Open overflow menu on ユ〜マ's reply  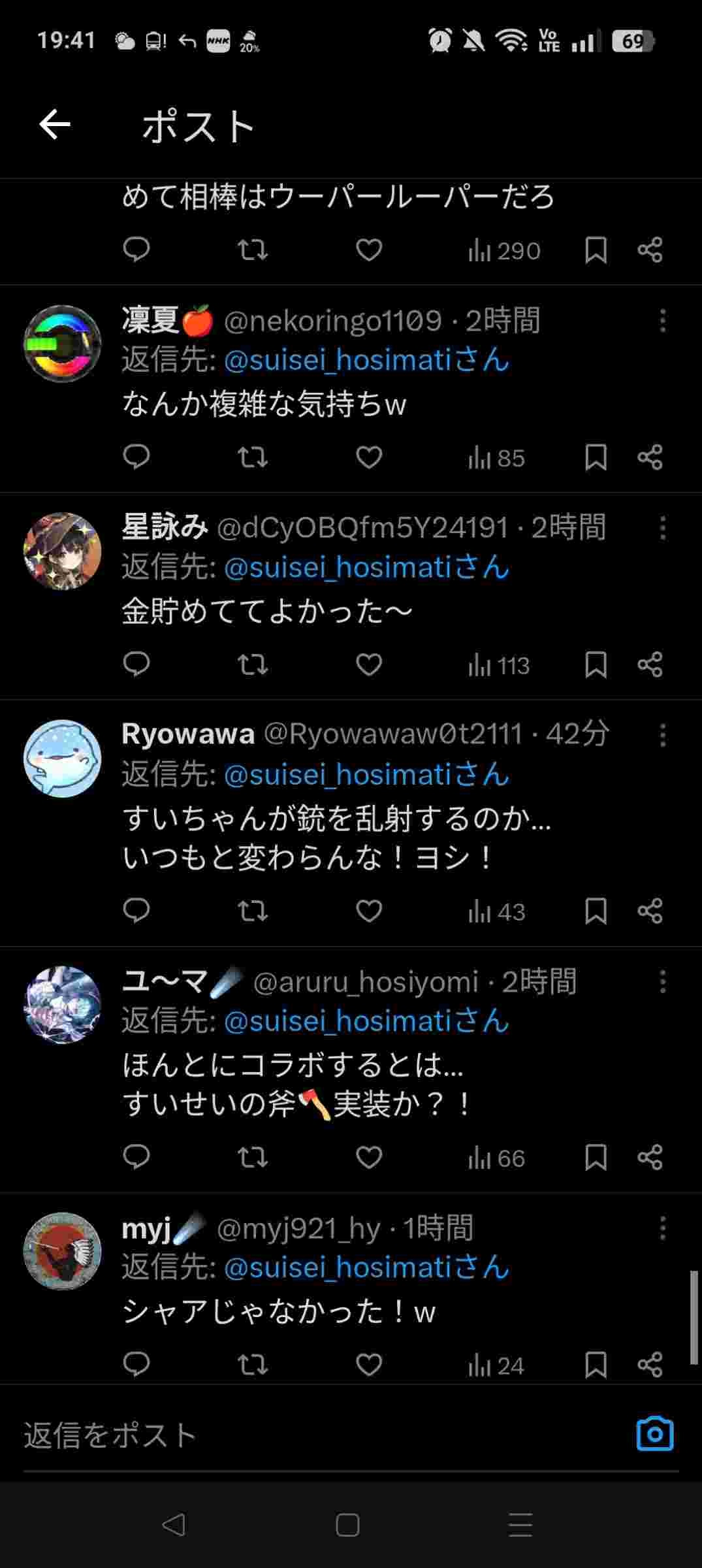point(662,982)
